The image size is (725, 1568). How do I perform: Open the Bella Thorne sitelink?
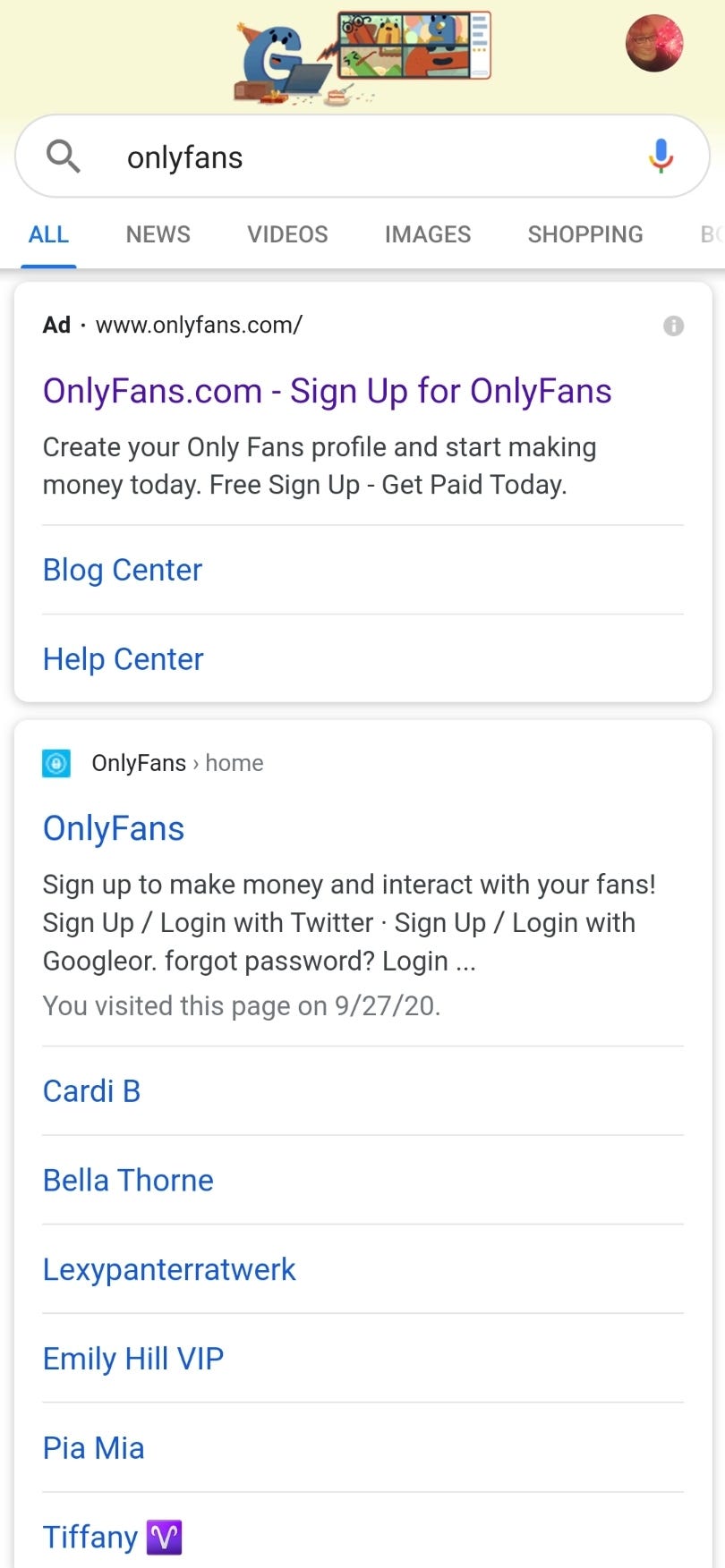pyautogui.click(x=128, y=1181)
